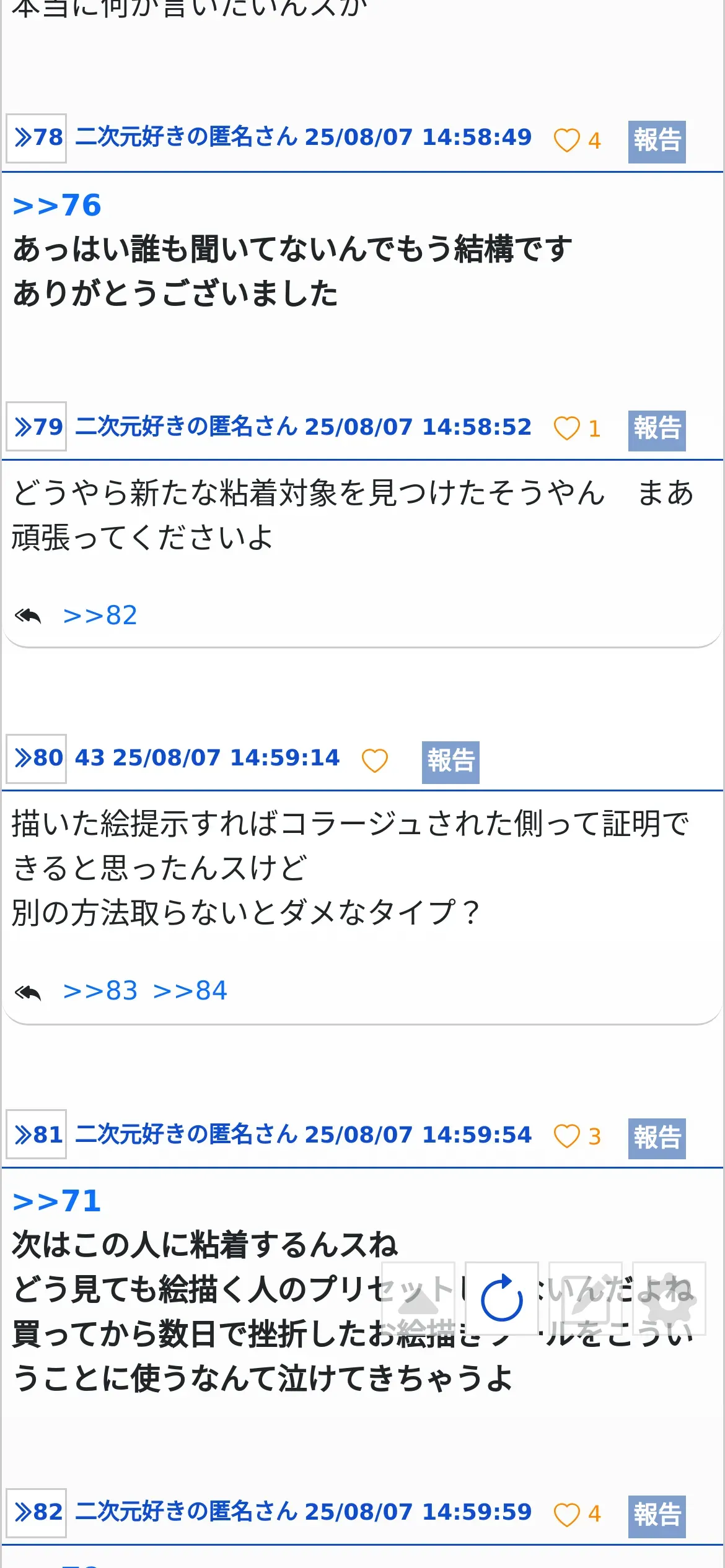
Task: Open the >>84 reply link
Action: (x=190, y=991)
